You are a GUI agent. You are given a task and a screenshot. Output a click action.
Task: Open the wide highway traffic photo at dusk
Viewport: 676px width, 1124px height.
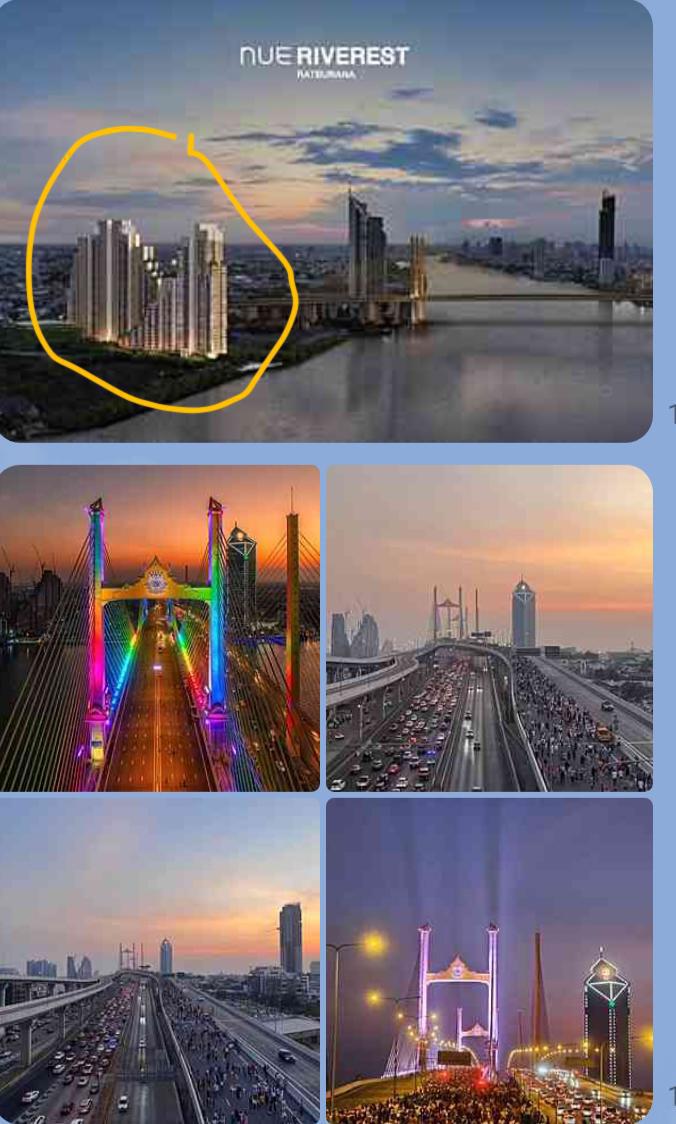coord(160,960)
